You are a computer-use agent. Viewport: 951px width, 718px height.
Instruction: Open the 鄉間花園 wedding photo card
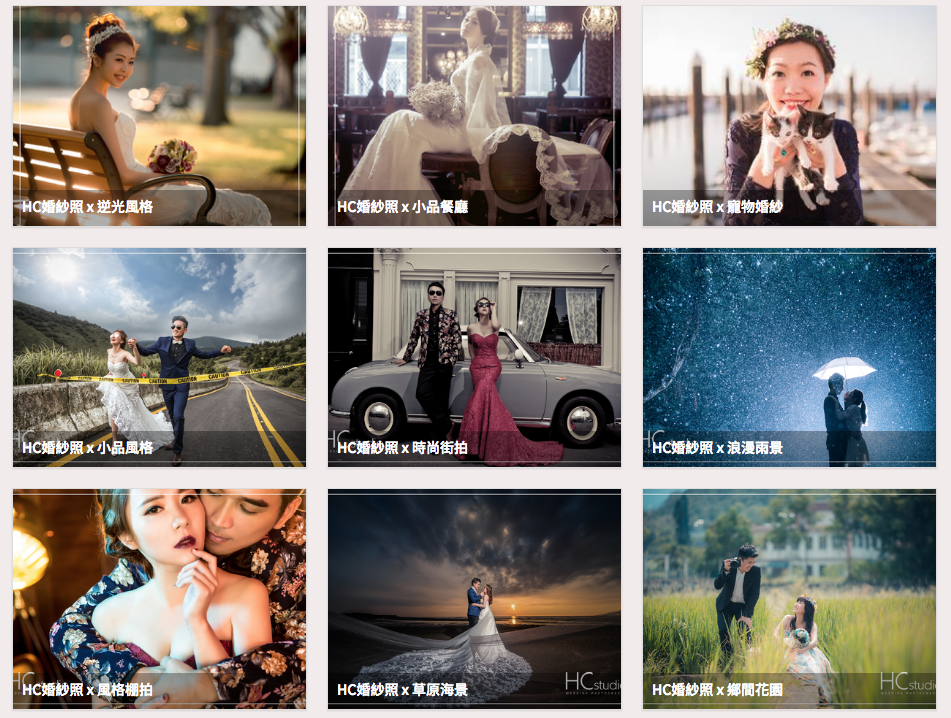coord(789,598)
